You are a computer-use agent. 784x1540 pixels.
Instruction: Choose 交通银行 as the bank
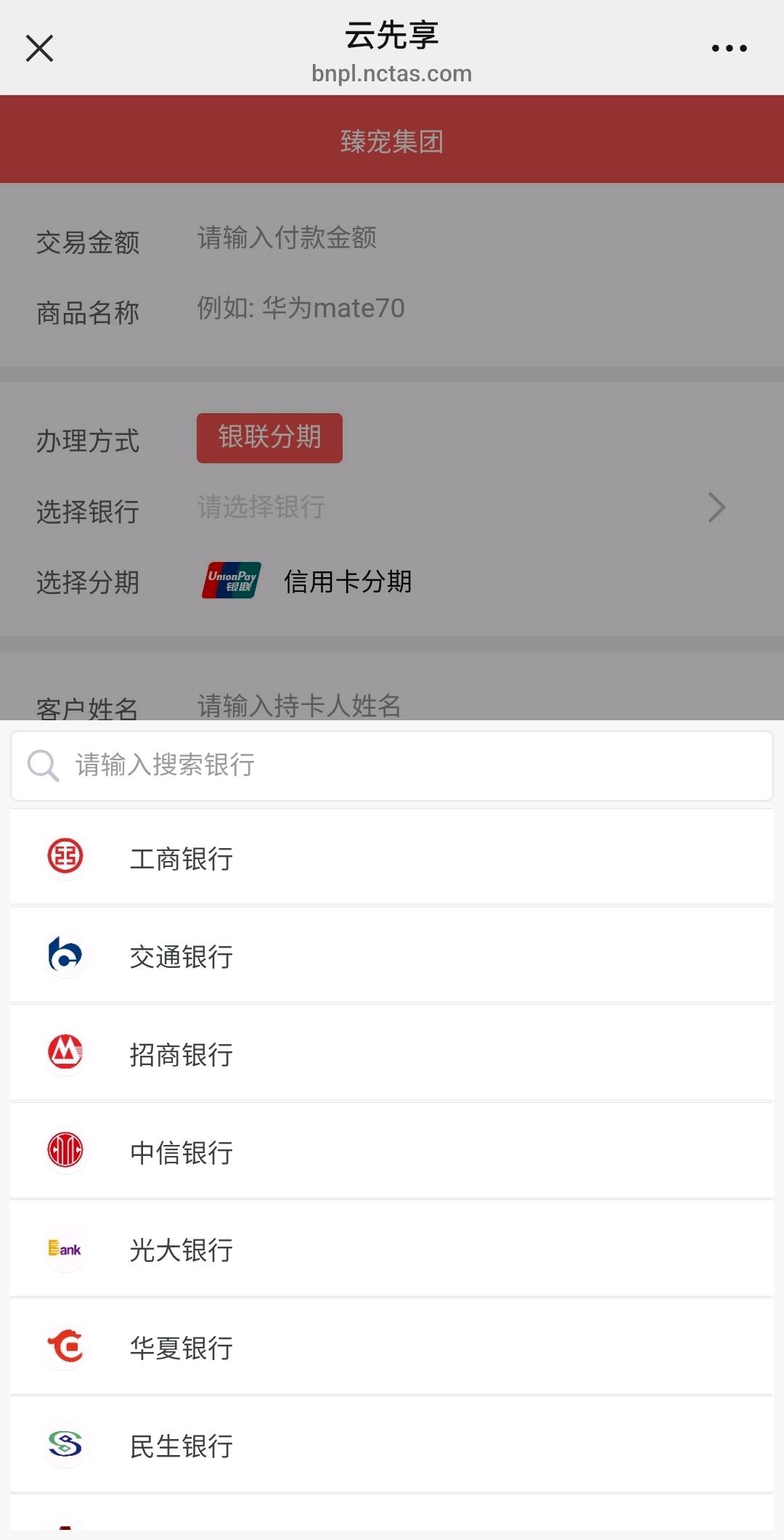click(392, 956)
